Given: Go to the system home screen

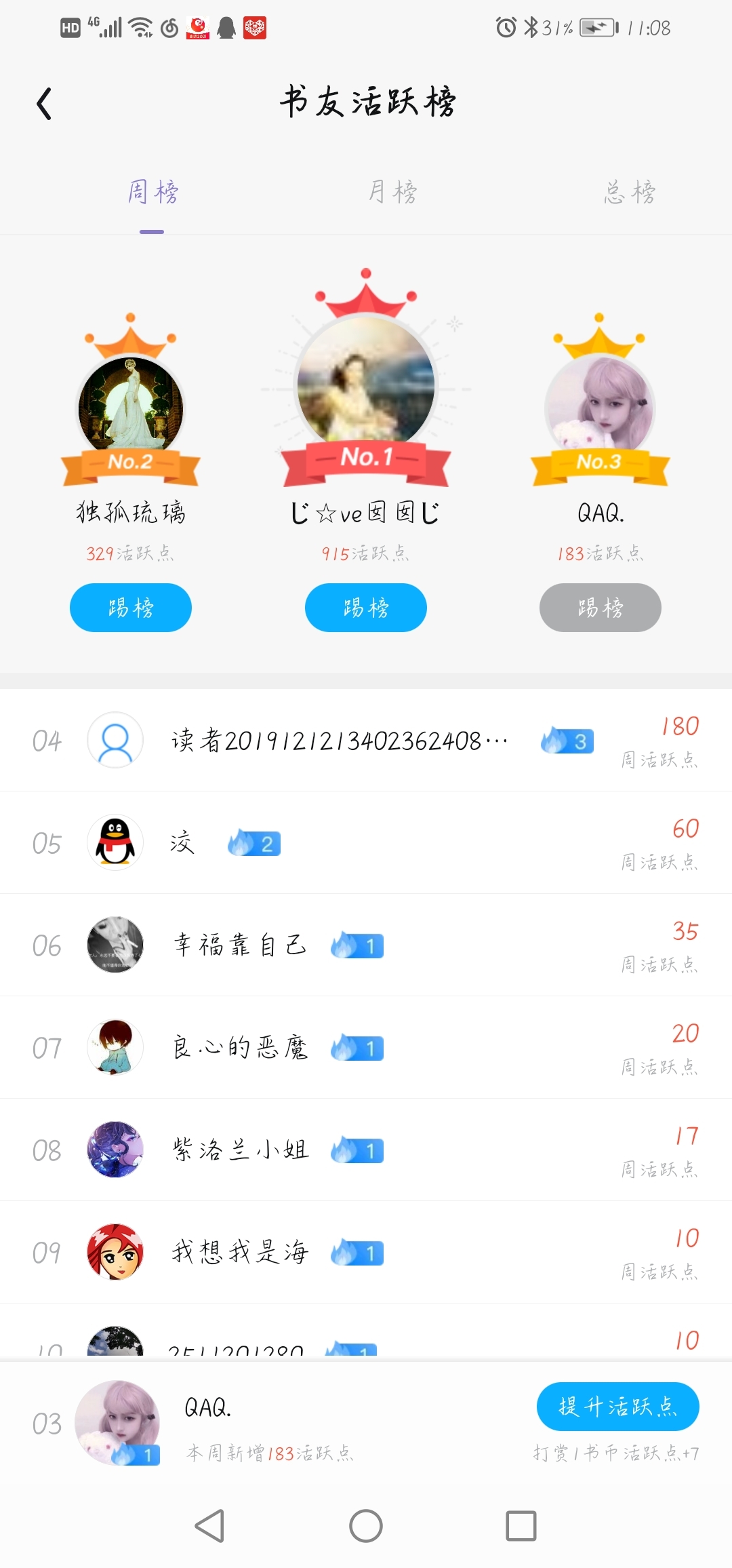Looking at the screenshot, I should click(366, 1526).
